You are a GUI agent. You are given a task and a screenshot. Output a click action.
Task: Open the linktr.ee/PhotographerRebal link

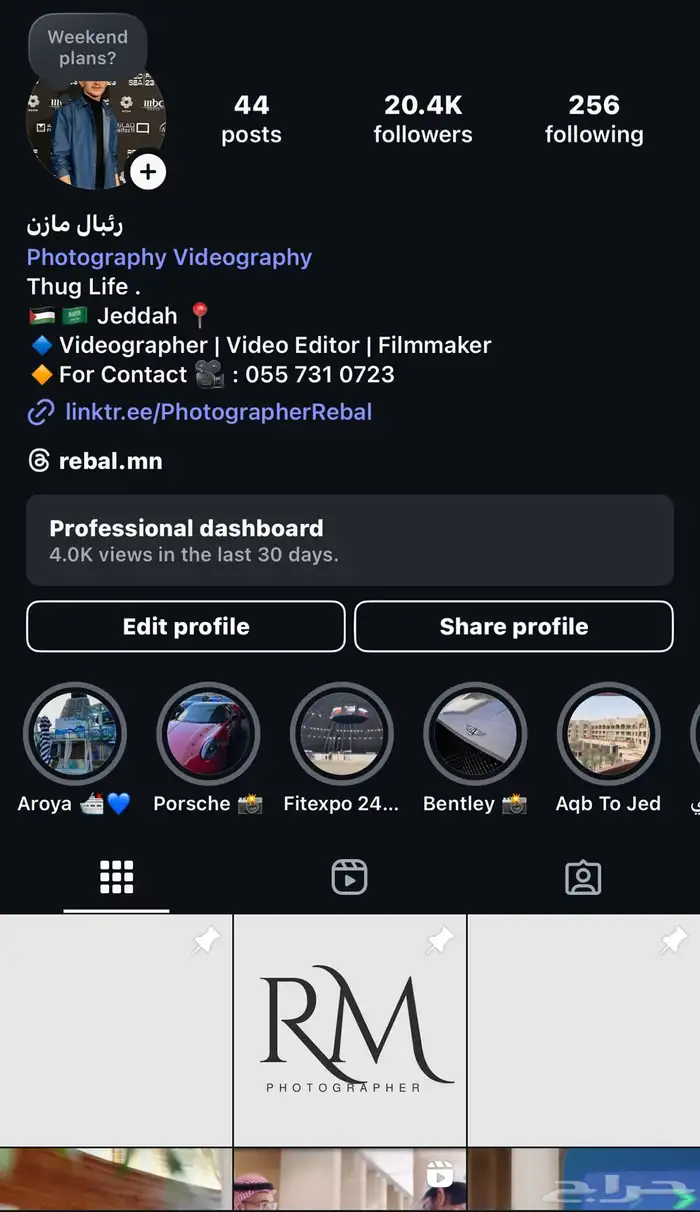(x=218, y=412)
